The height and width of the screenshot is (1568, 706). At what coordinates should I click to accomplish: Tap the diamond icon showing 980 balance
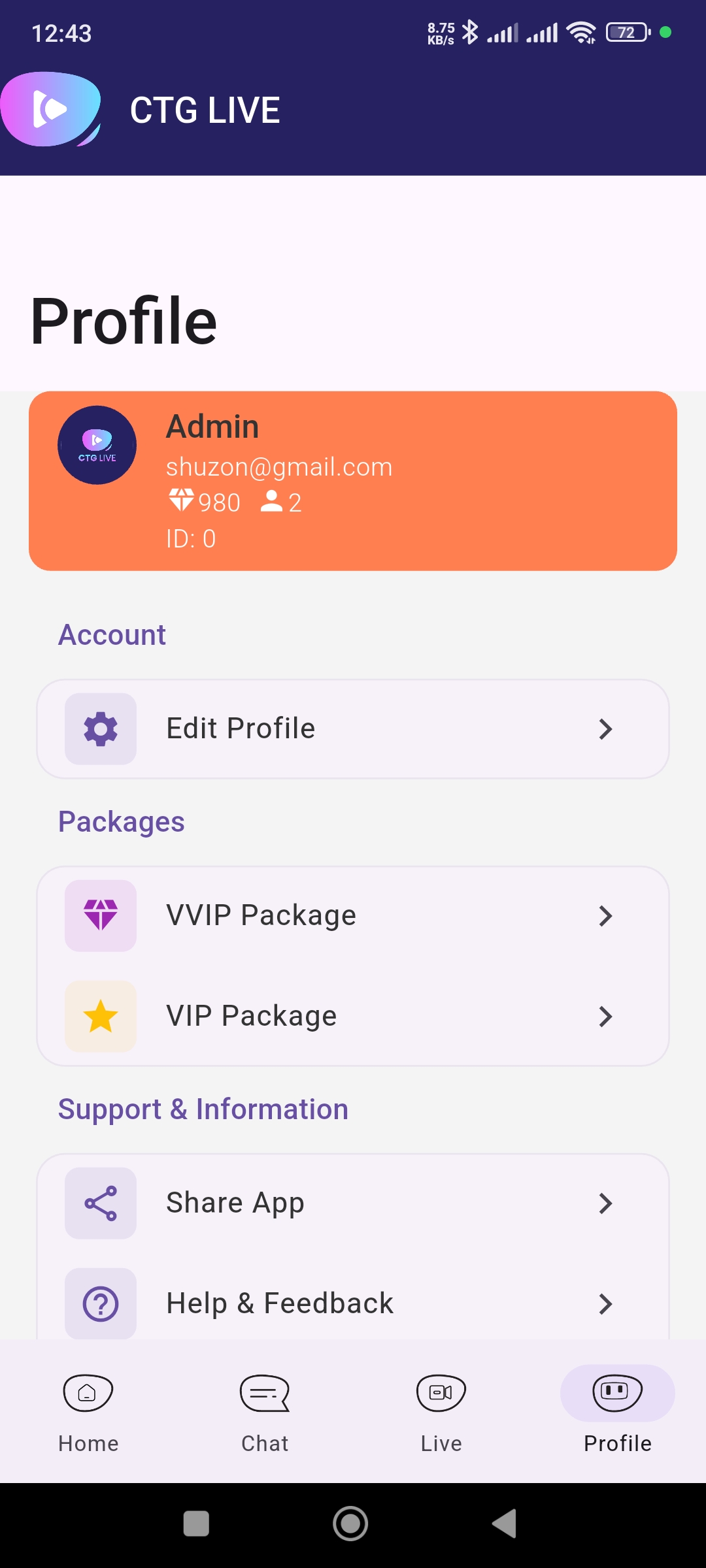(180, 502)
